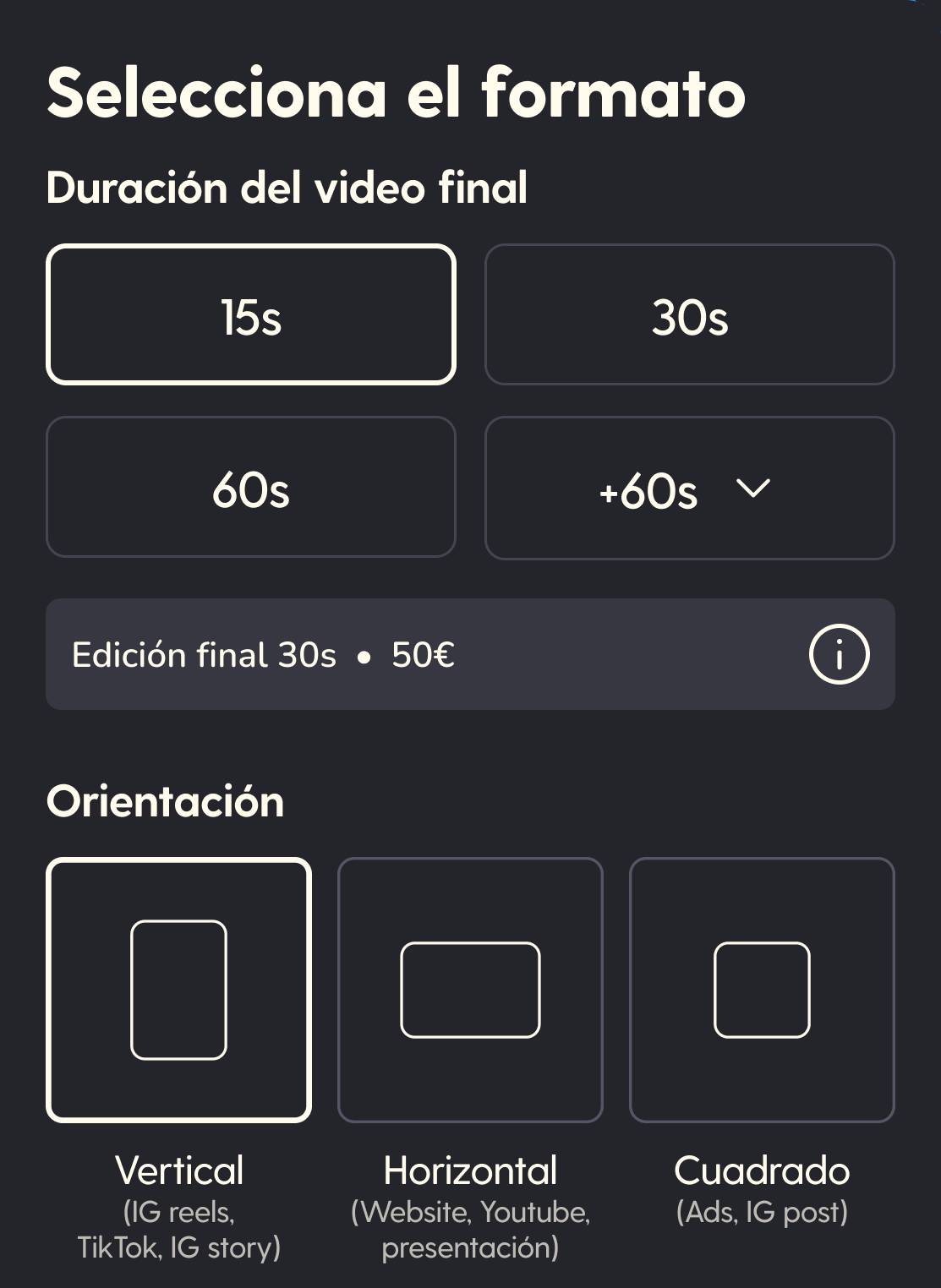Screen dimensions: 941x1288
Task: Collapse the extended duration selector
Action: (752, 488)
